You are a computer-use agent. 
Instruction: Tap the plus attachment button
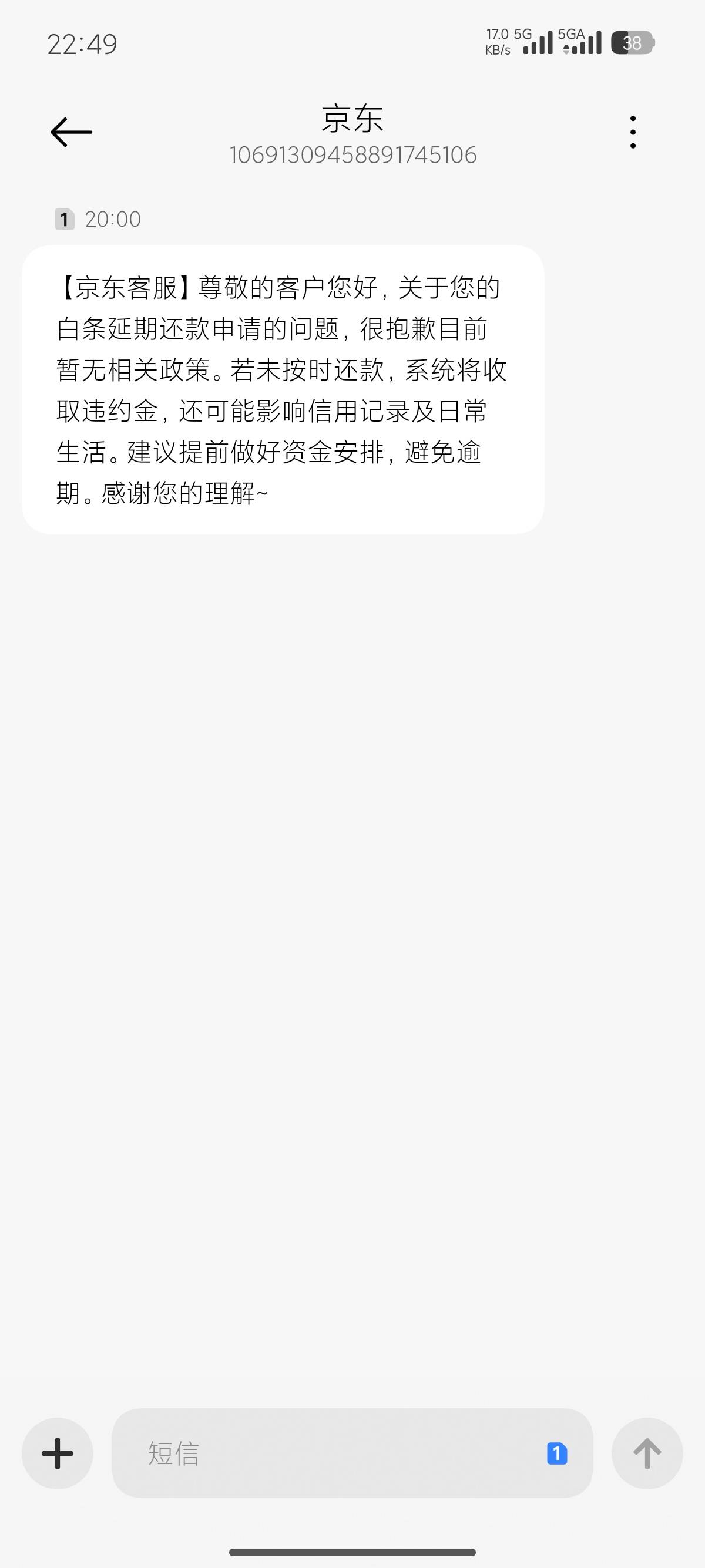tap(58, 1453)
